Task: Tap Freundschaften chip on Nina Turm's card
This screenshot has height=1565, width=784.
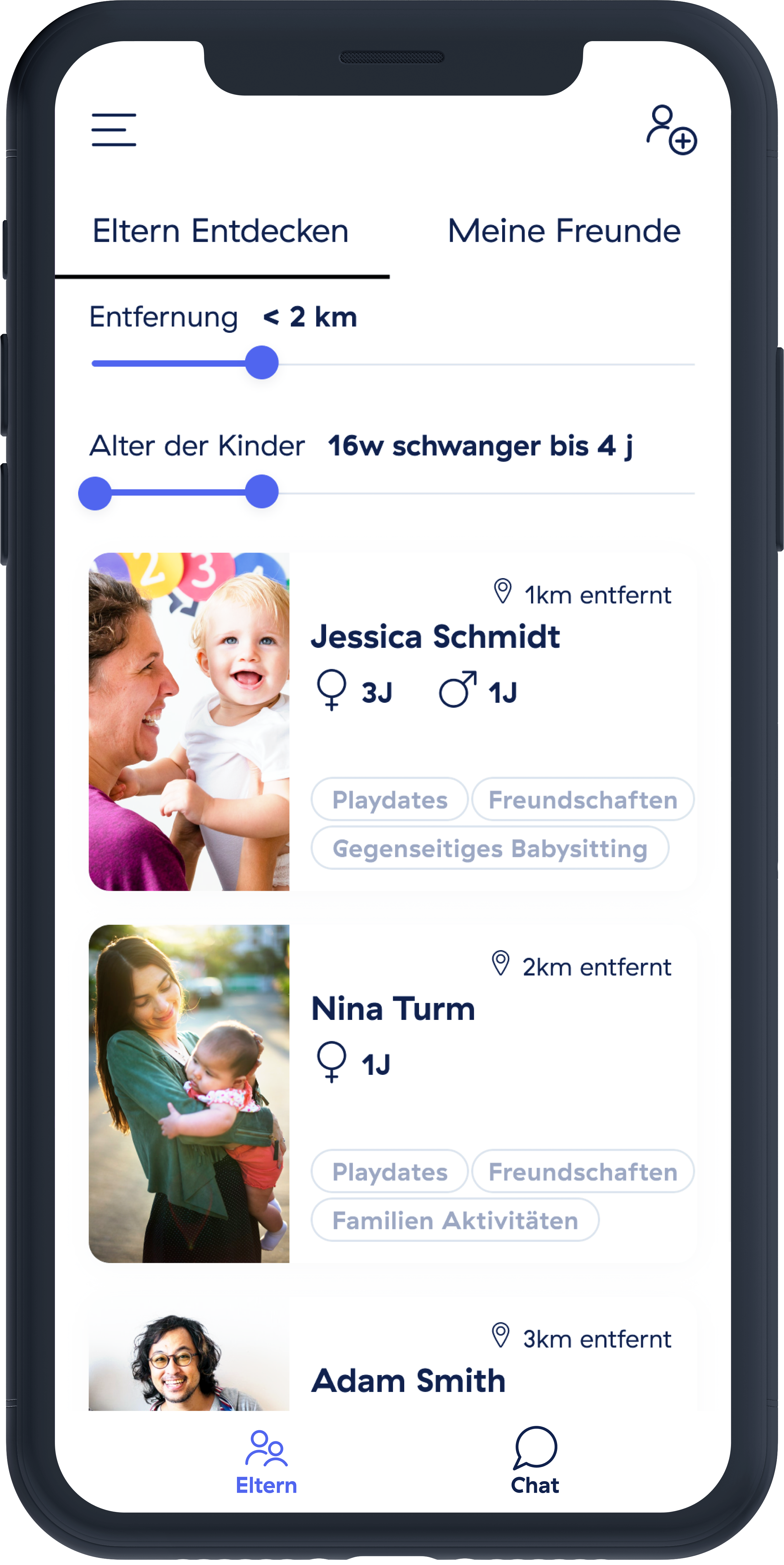Action: [583, 1171]
